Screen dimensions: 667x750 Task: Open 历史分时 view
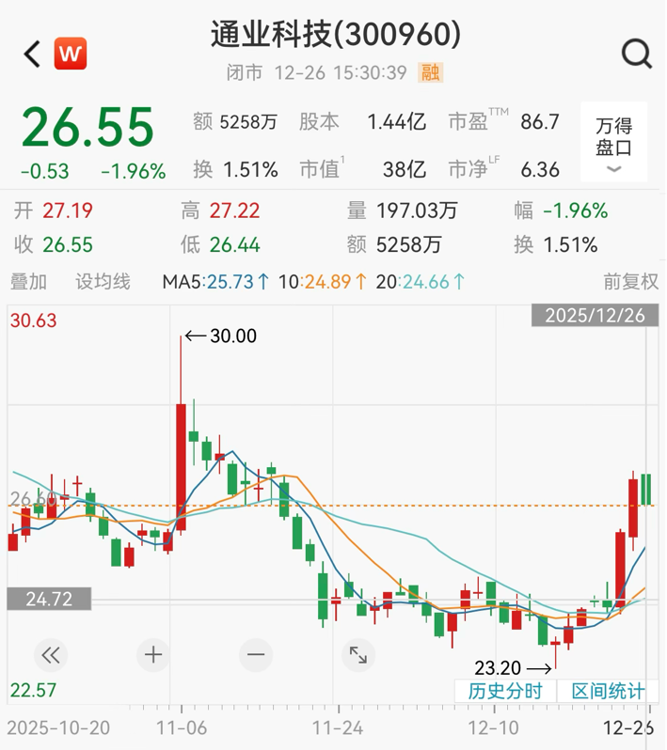505,690
